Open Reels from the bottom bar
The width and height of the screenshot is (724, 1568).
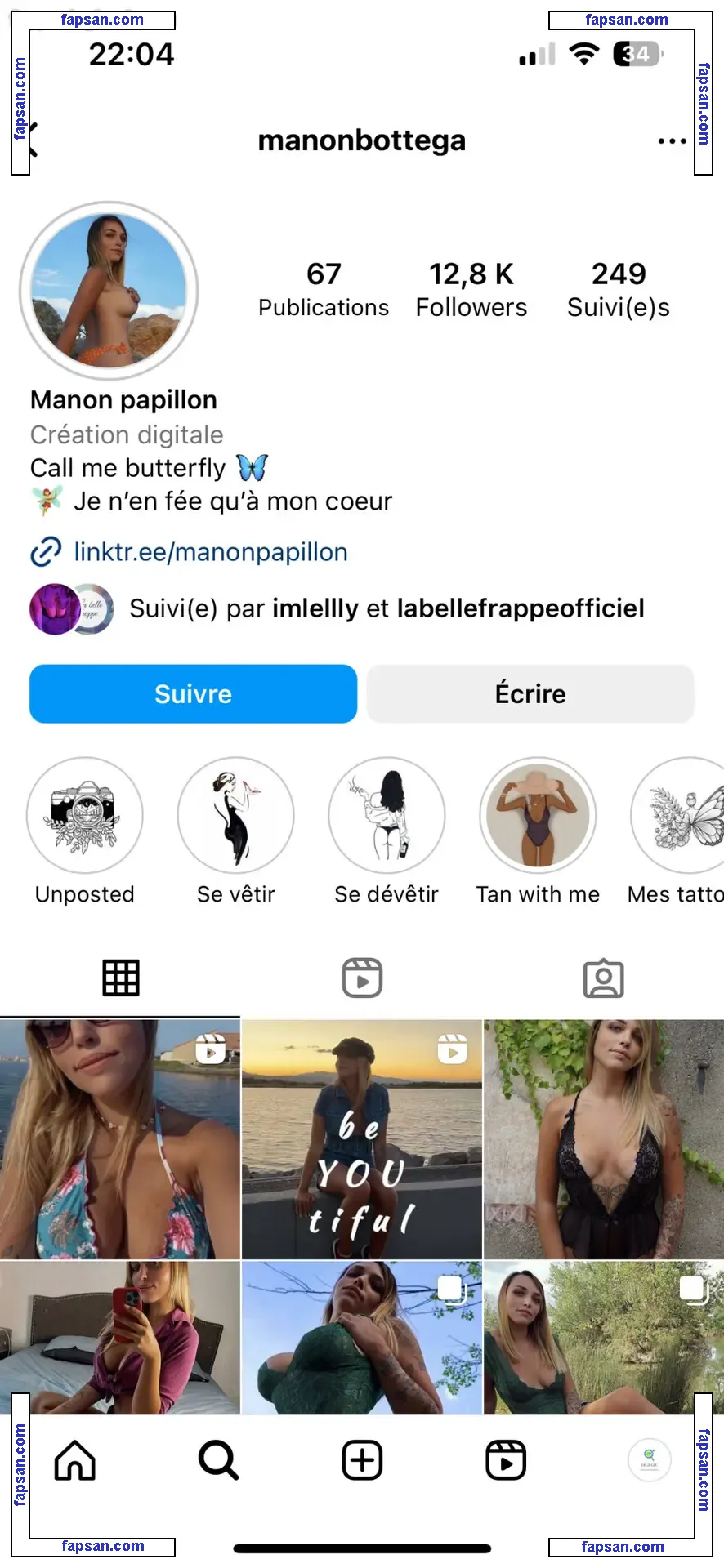[506, 1460]
